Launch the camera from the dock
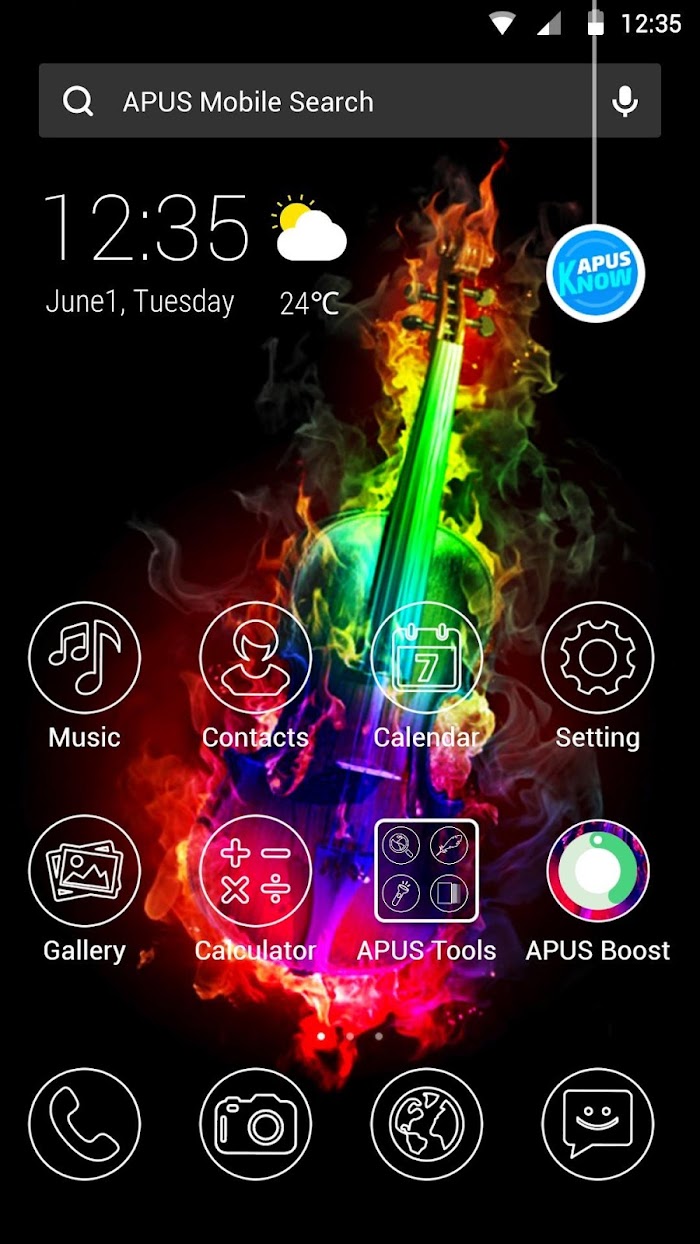Screen dimensions: 700x1244 click(256, 1124)
